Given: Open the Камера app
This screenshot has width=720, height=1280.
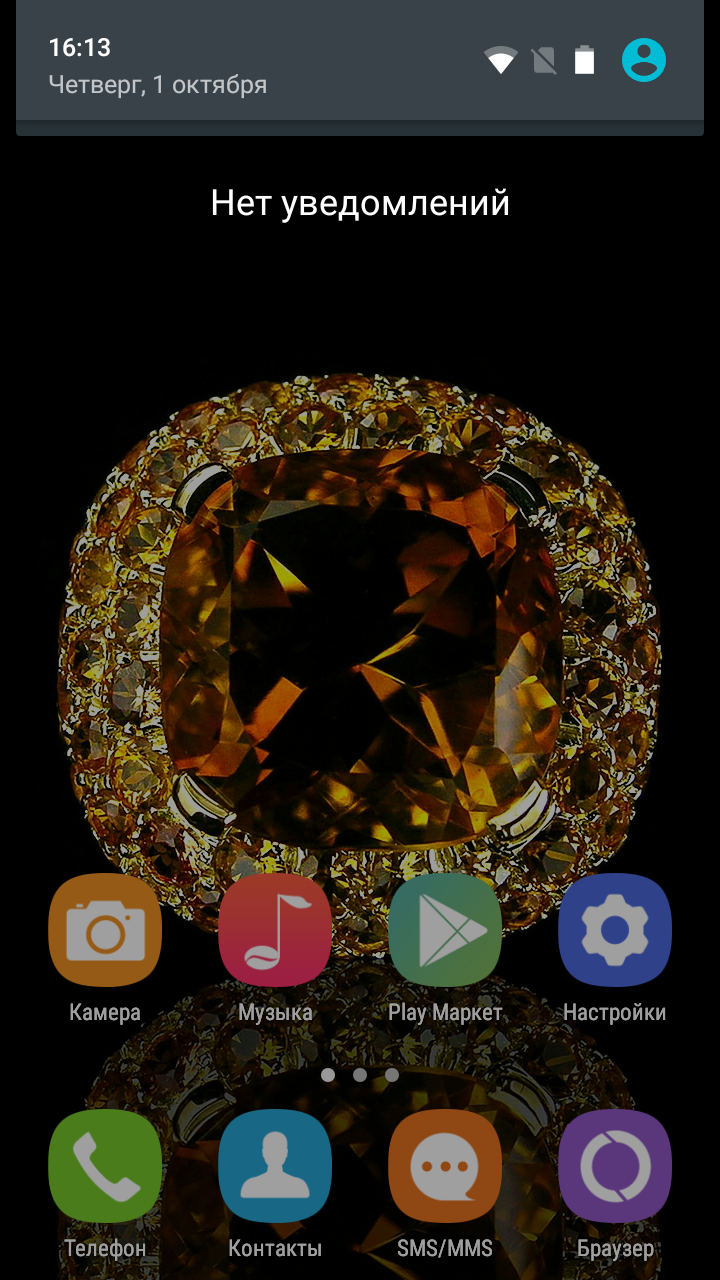Looking at the screenshot, I should [x=105, y=931].
